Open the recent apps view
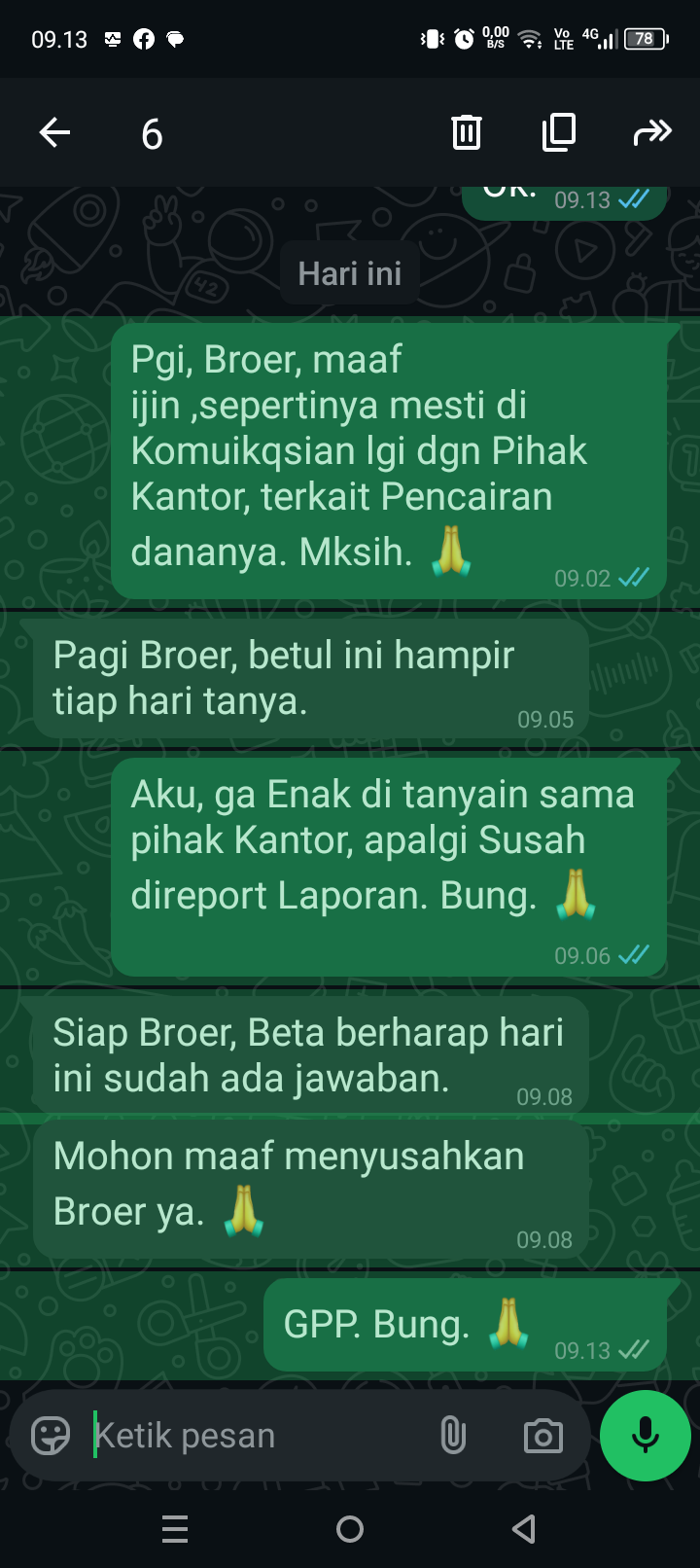The image size is (700, 1568). click(175, 1529)
